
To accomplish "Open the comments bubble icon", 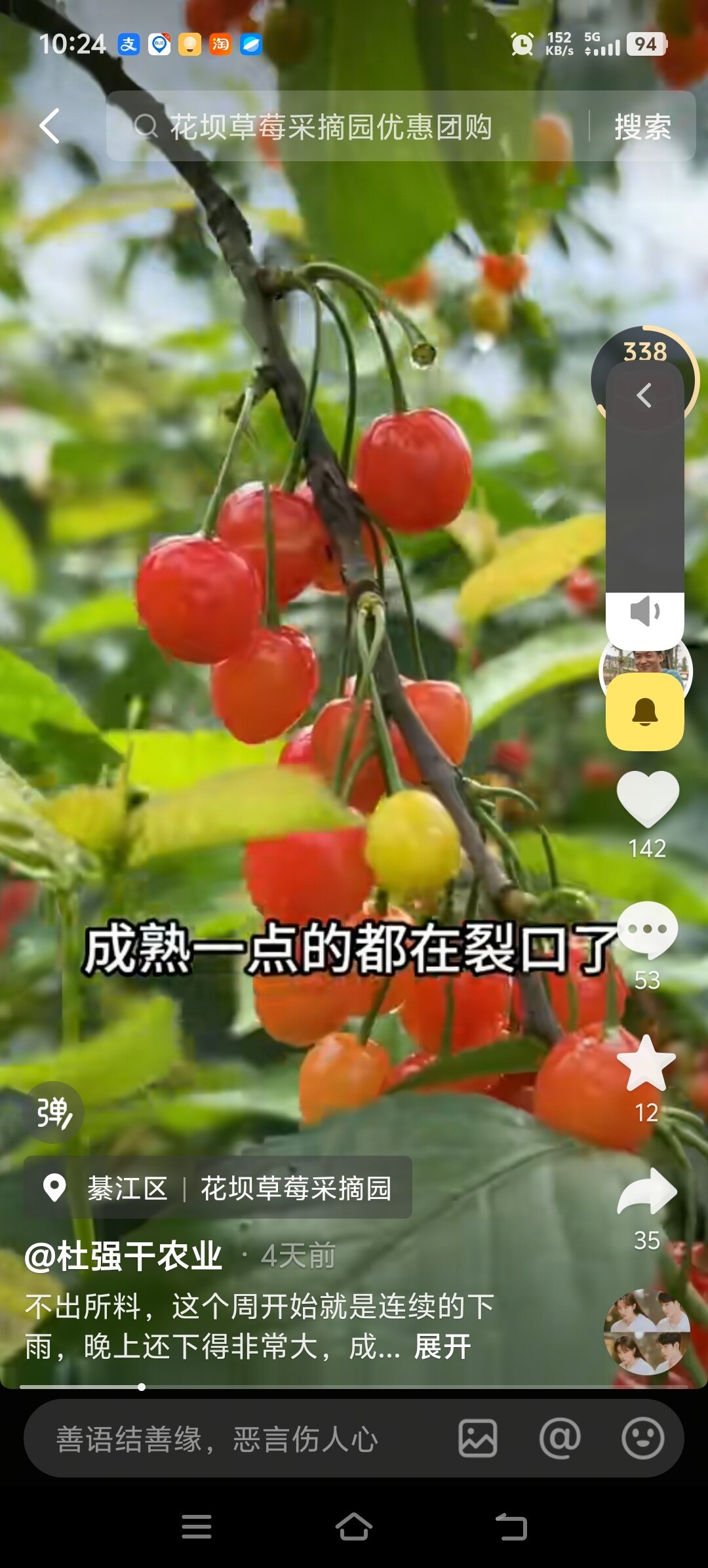I will click(x=647, y=930).
